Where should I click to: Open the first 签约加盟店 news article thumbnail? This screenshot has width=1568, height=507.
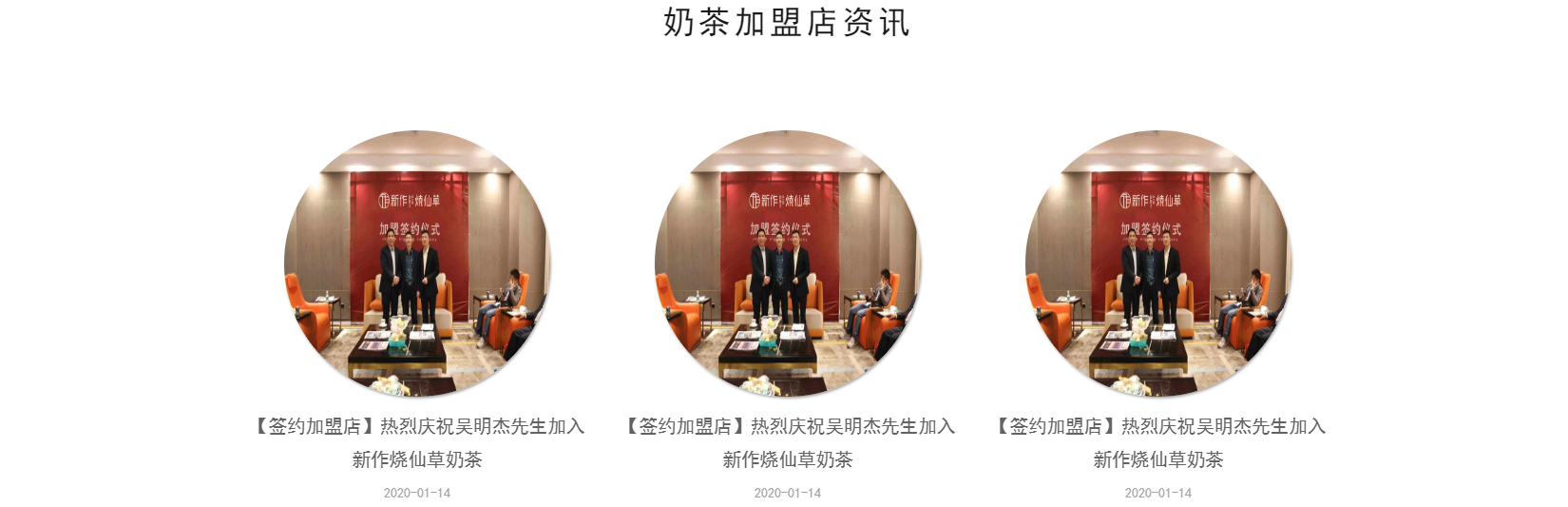coord(417,263)
